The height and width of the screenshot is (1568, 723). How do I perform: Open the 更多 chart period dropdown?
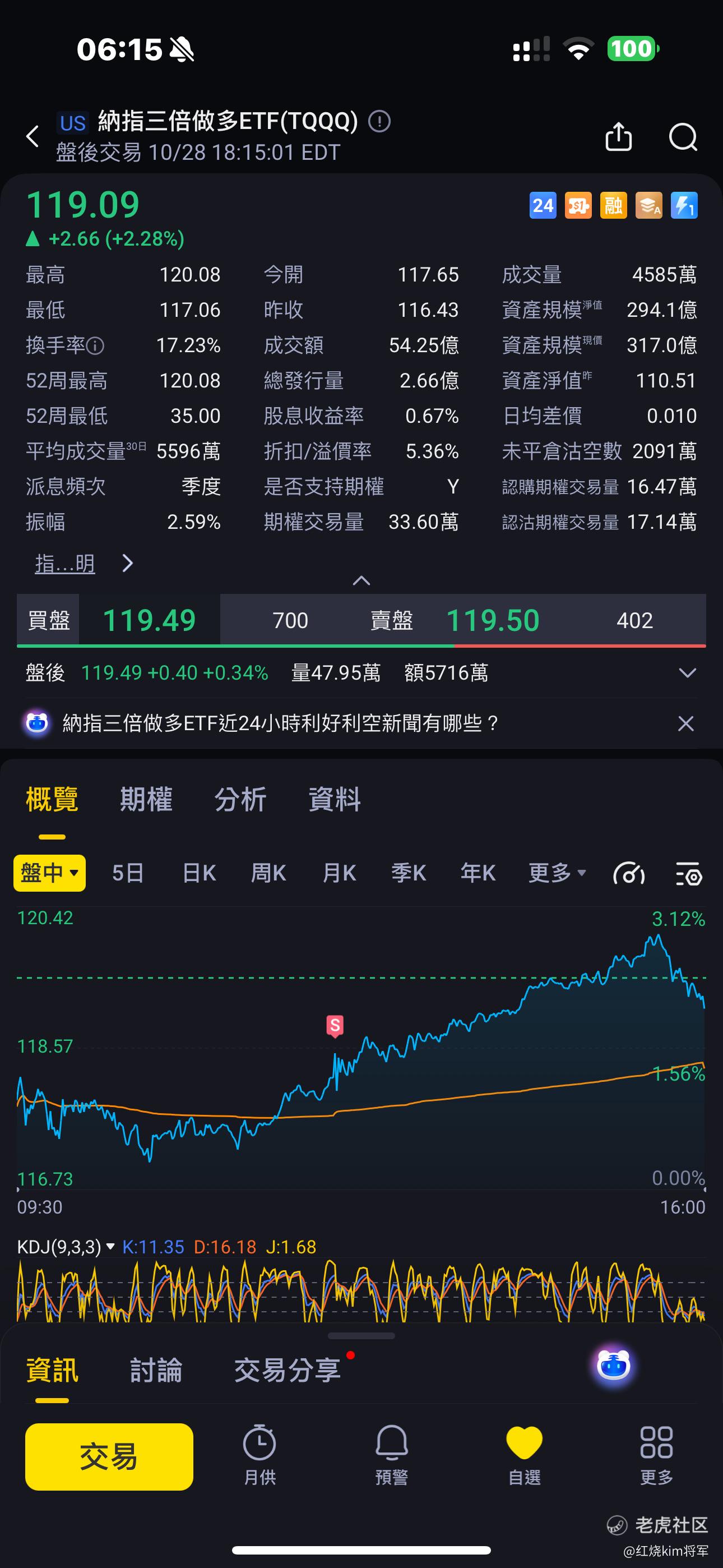557,873
